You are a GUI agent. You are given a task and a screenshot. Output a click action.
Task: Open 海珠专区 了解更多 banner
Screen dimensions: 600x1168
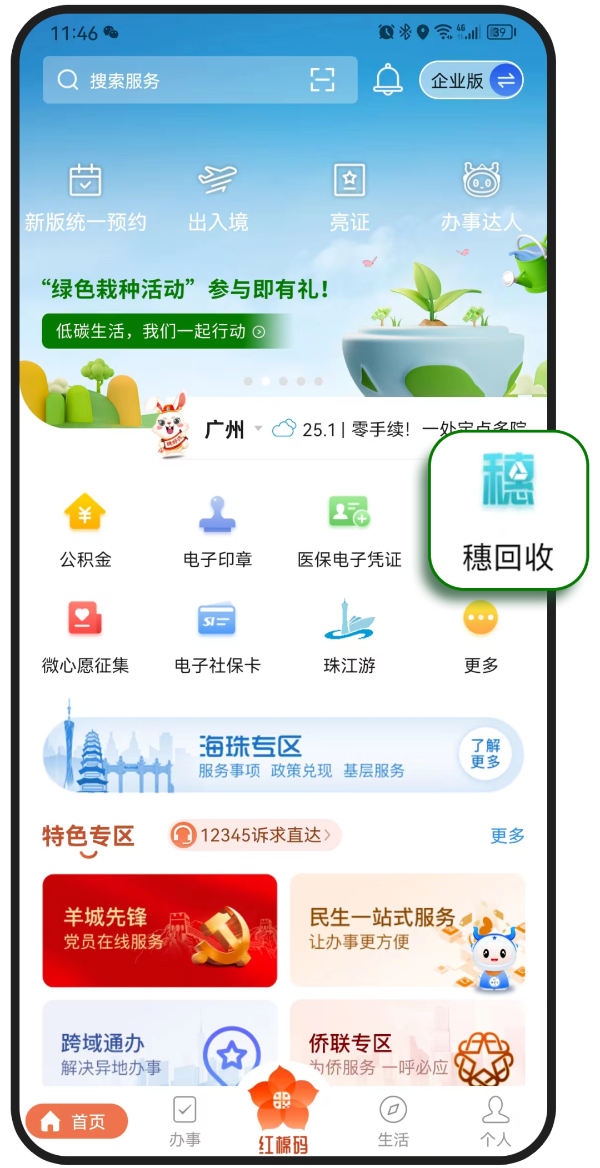[x=485, y=754]
